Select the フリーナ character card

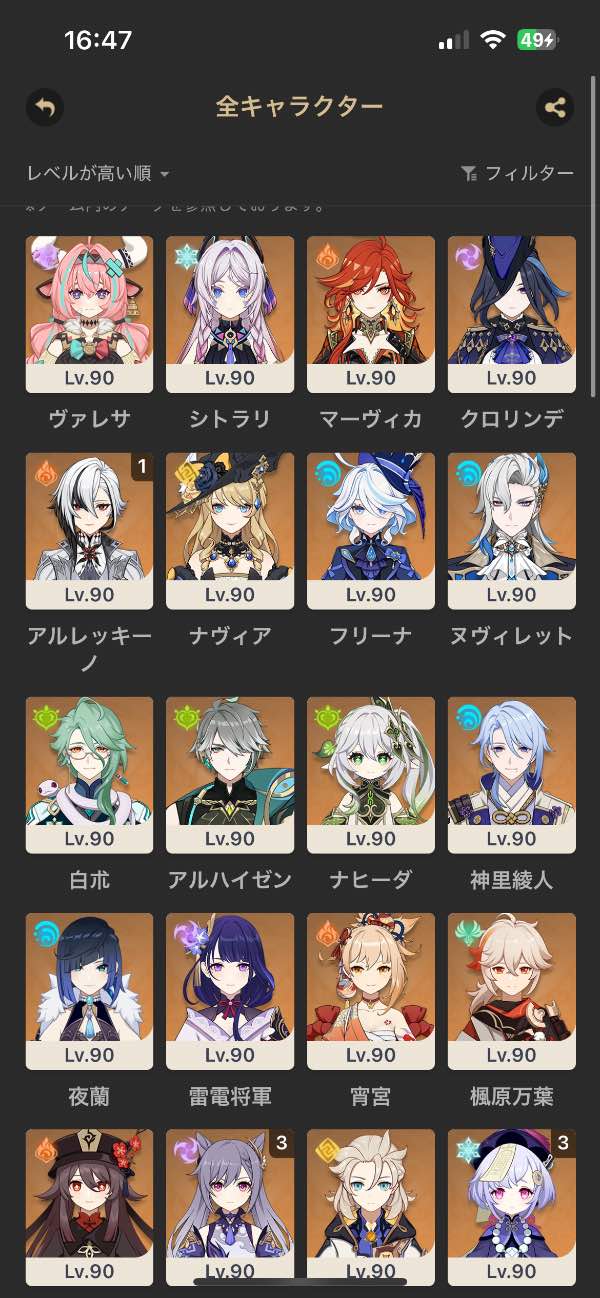tap(371, 531)
